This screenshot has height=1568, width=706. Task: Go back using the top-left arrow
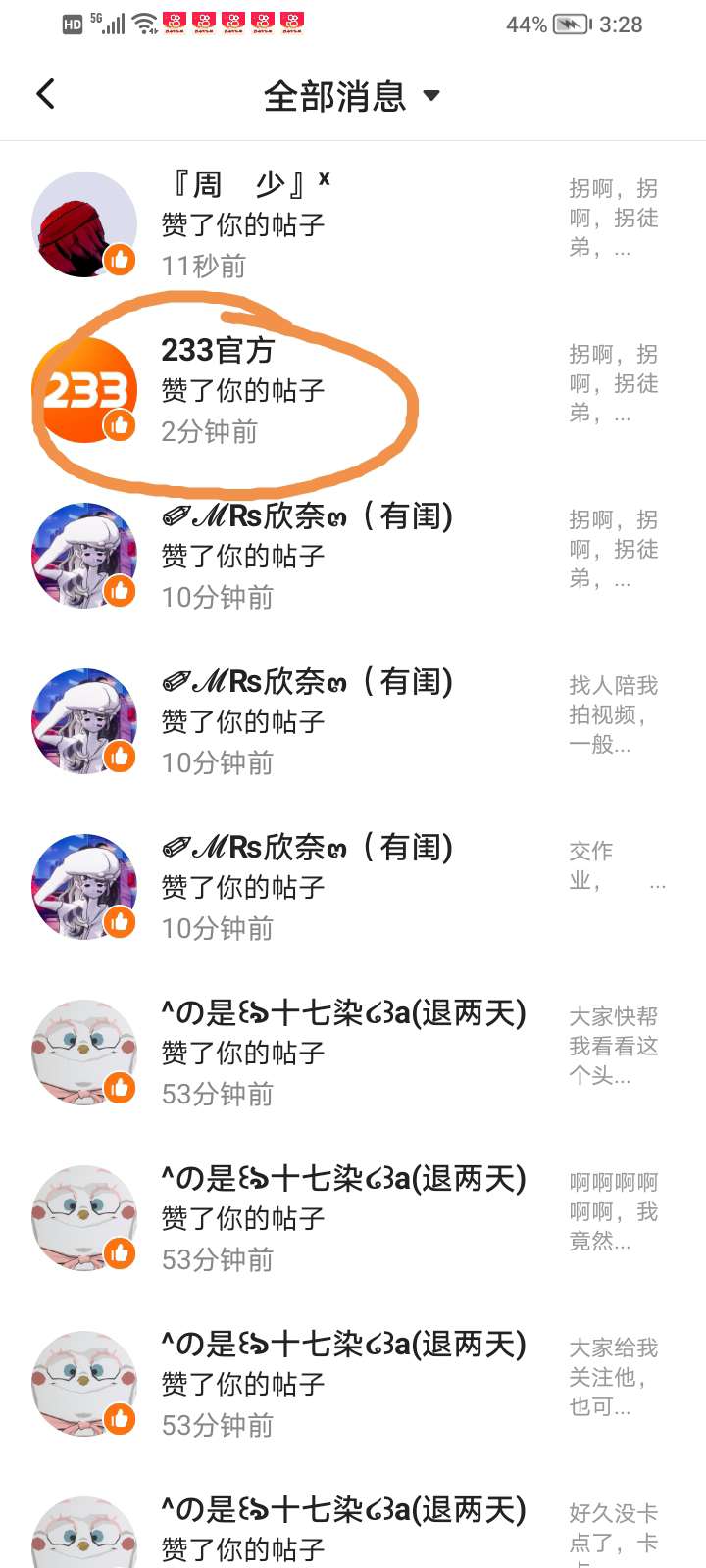pyautogui.click(x=45, y=95)
